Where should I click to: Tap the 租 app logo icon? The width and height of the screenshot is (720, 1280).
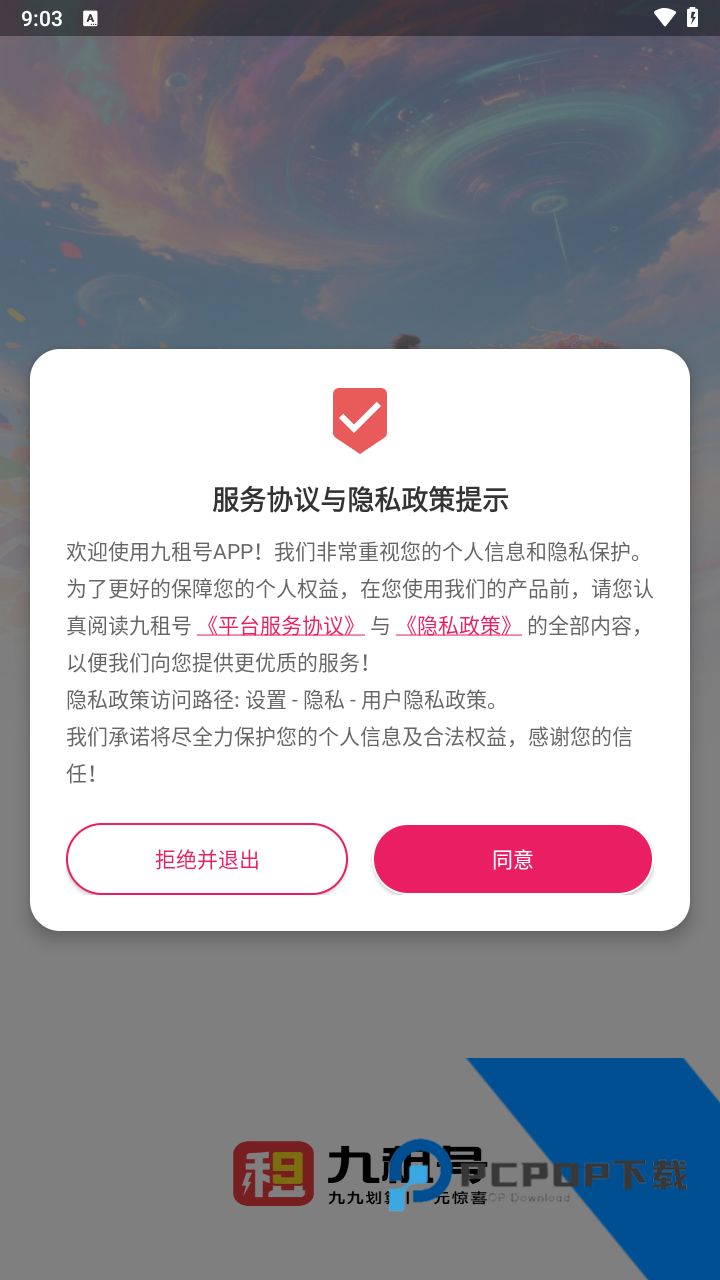[272, 1172]
